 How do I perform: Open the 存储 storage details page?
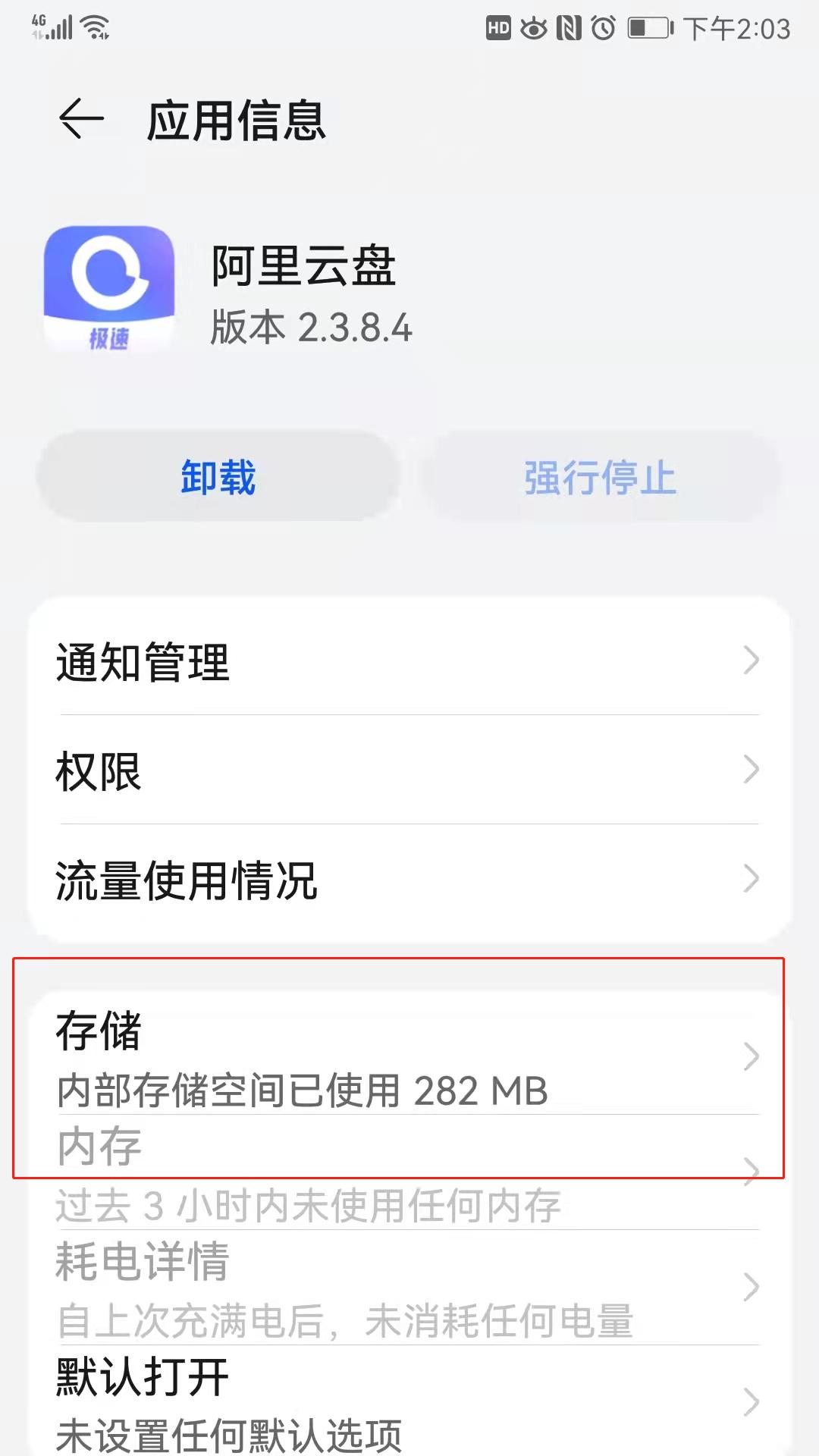tap(409, 1058)
